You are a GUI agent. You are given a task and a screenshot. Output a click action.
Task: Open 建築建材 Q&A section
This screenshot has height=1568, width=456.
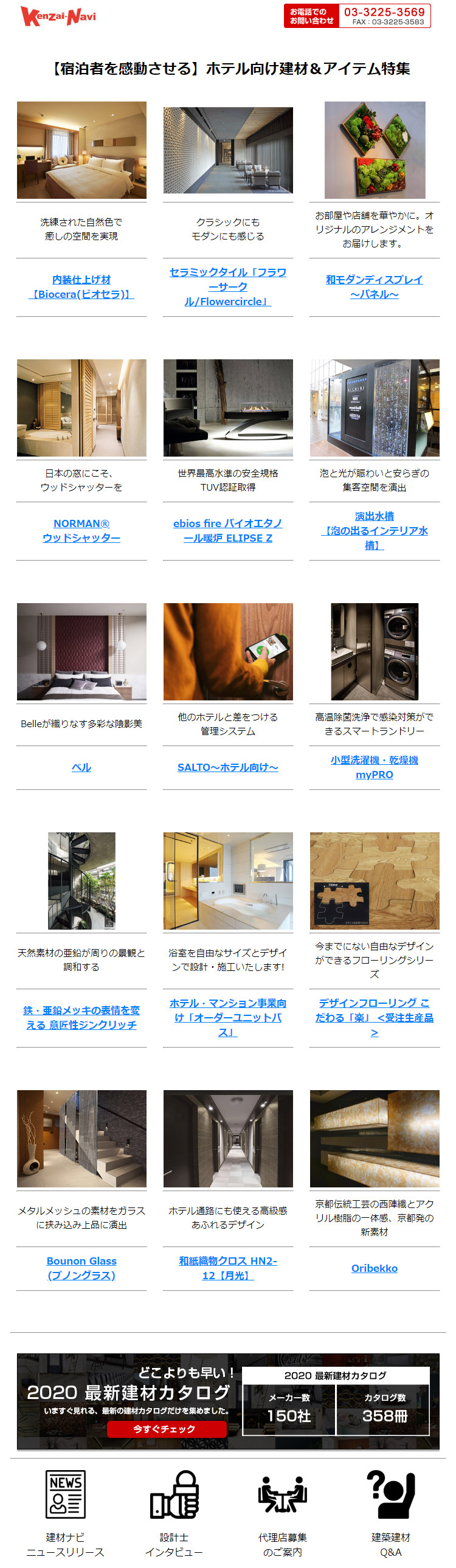(x=390, y=1510)
